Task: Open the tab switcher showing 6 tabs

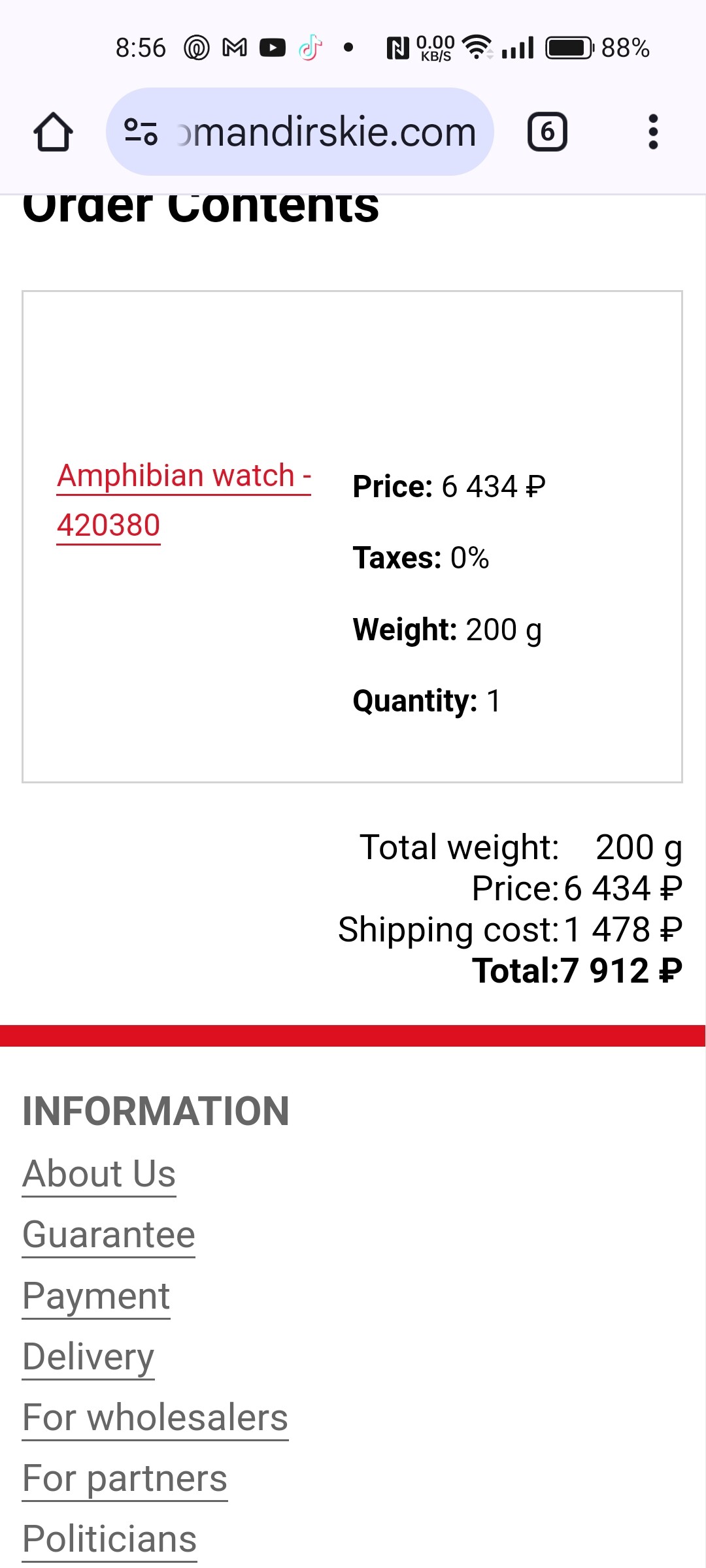Action: click(547, 132)
